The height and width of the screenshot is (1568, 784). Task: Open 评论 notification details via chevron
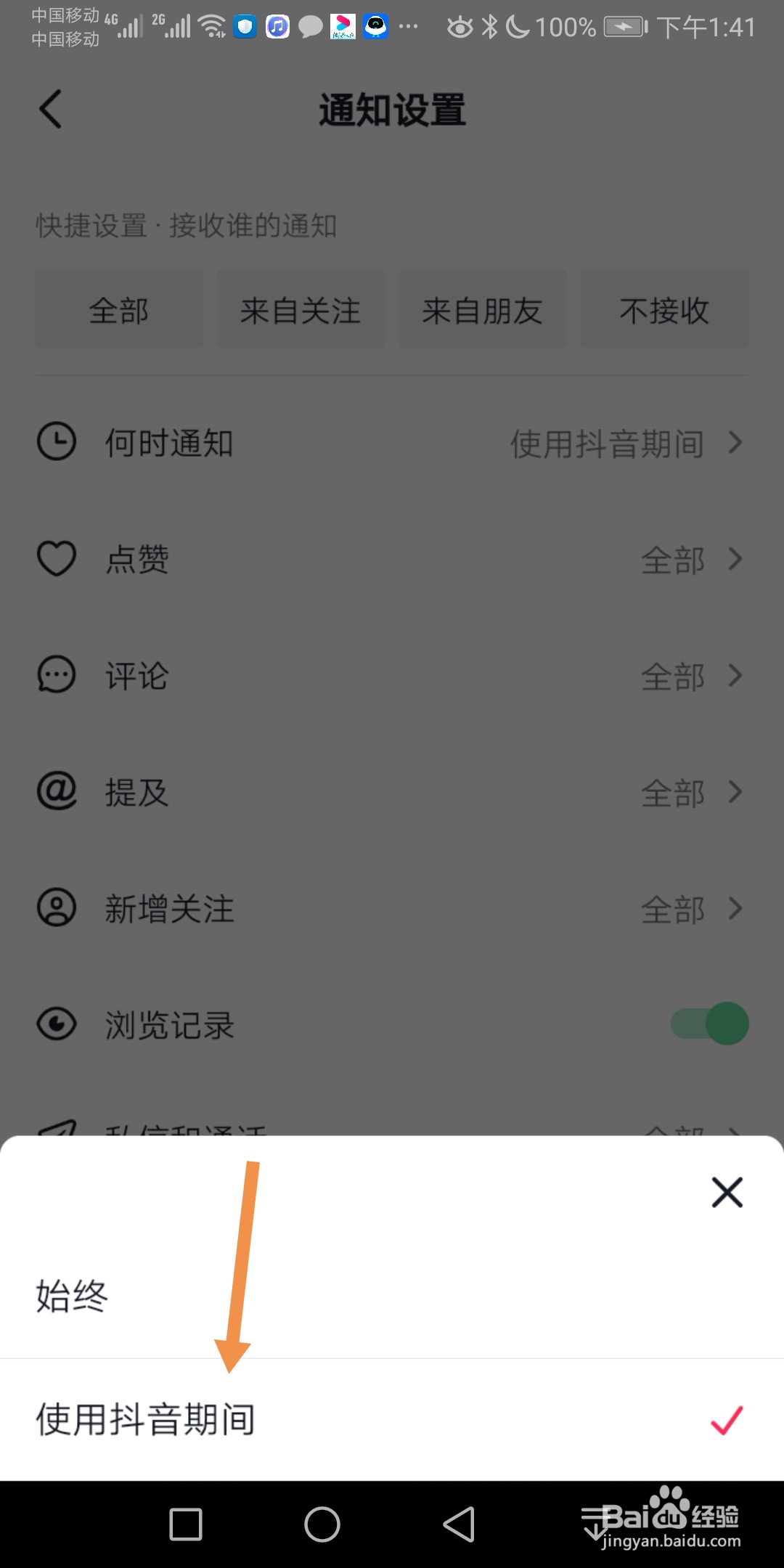736,675
